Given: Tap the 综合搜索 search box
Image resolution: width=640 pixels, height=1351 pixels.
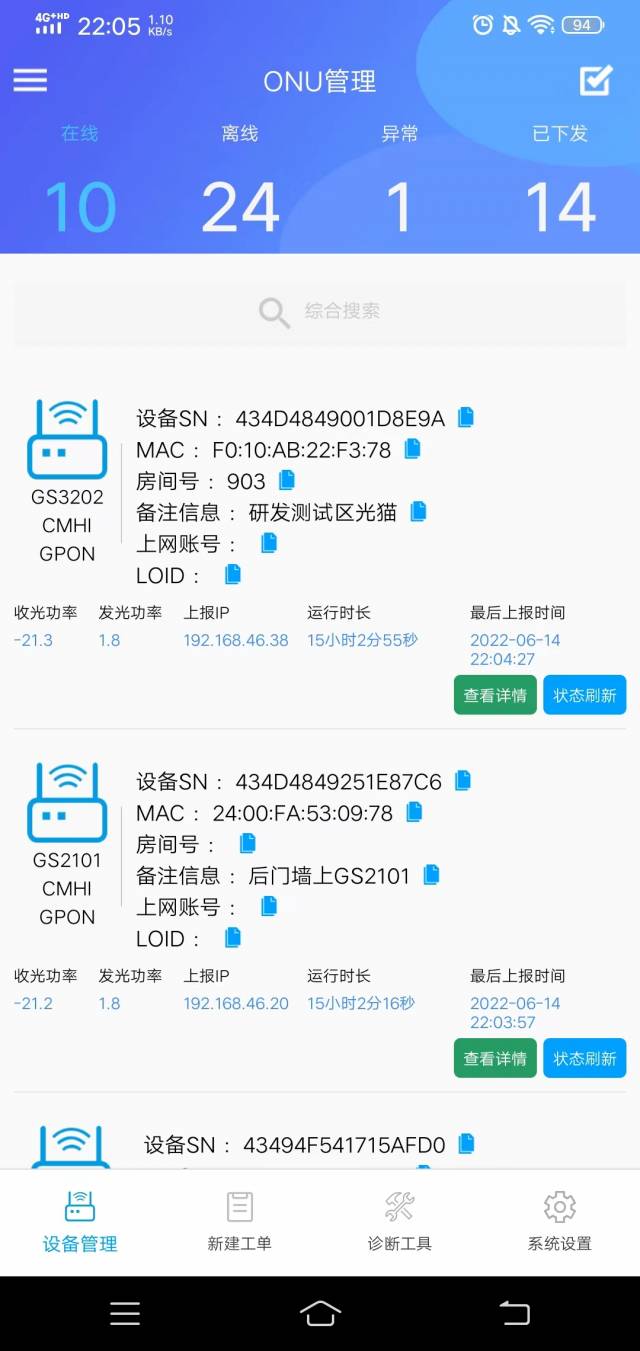Looking at the screenshot, I should point(320,311).
